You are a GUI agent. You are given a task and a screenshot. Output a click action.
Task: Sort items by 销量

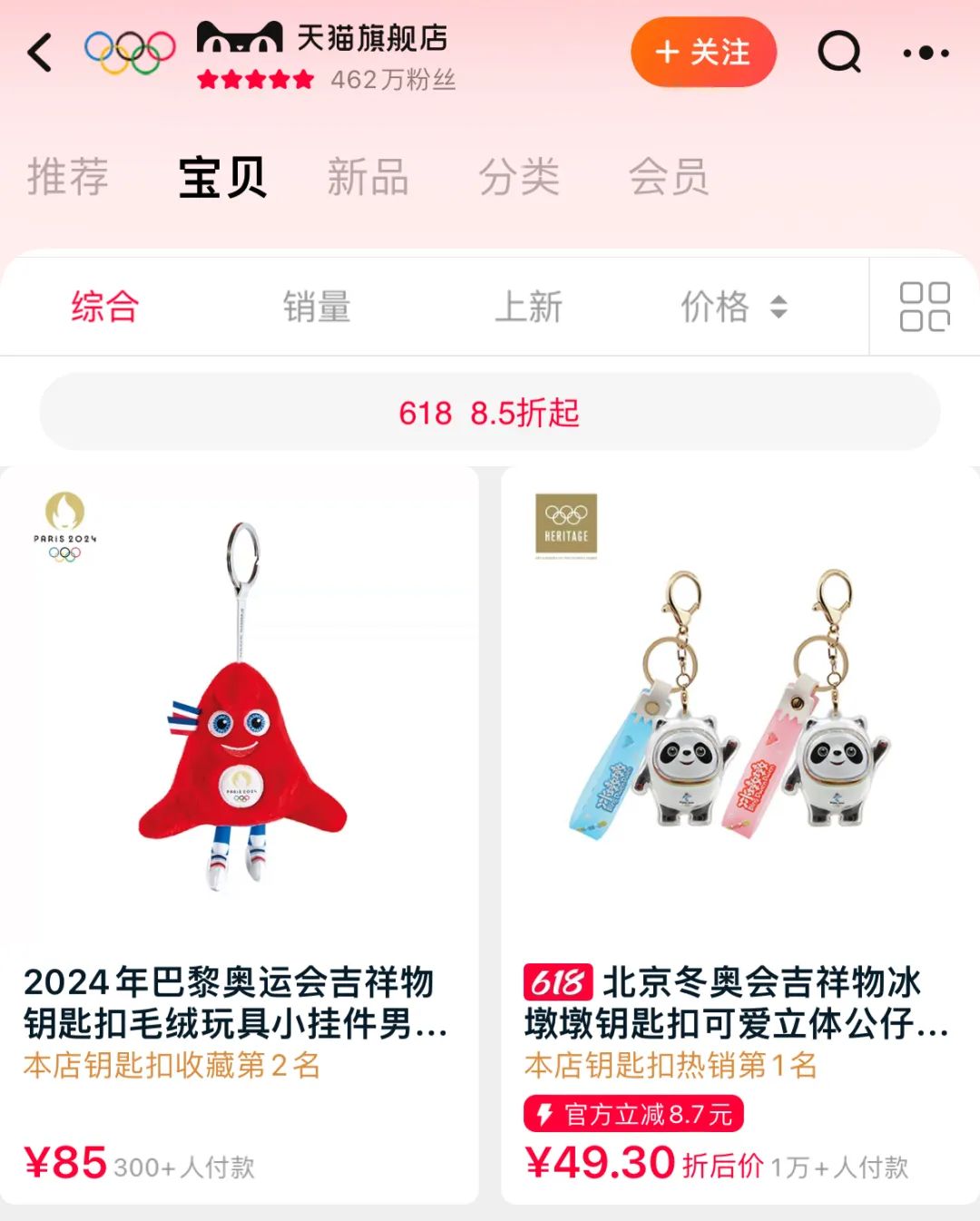[x=317, y=307]
